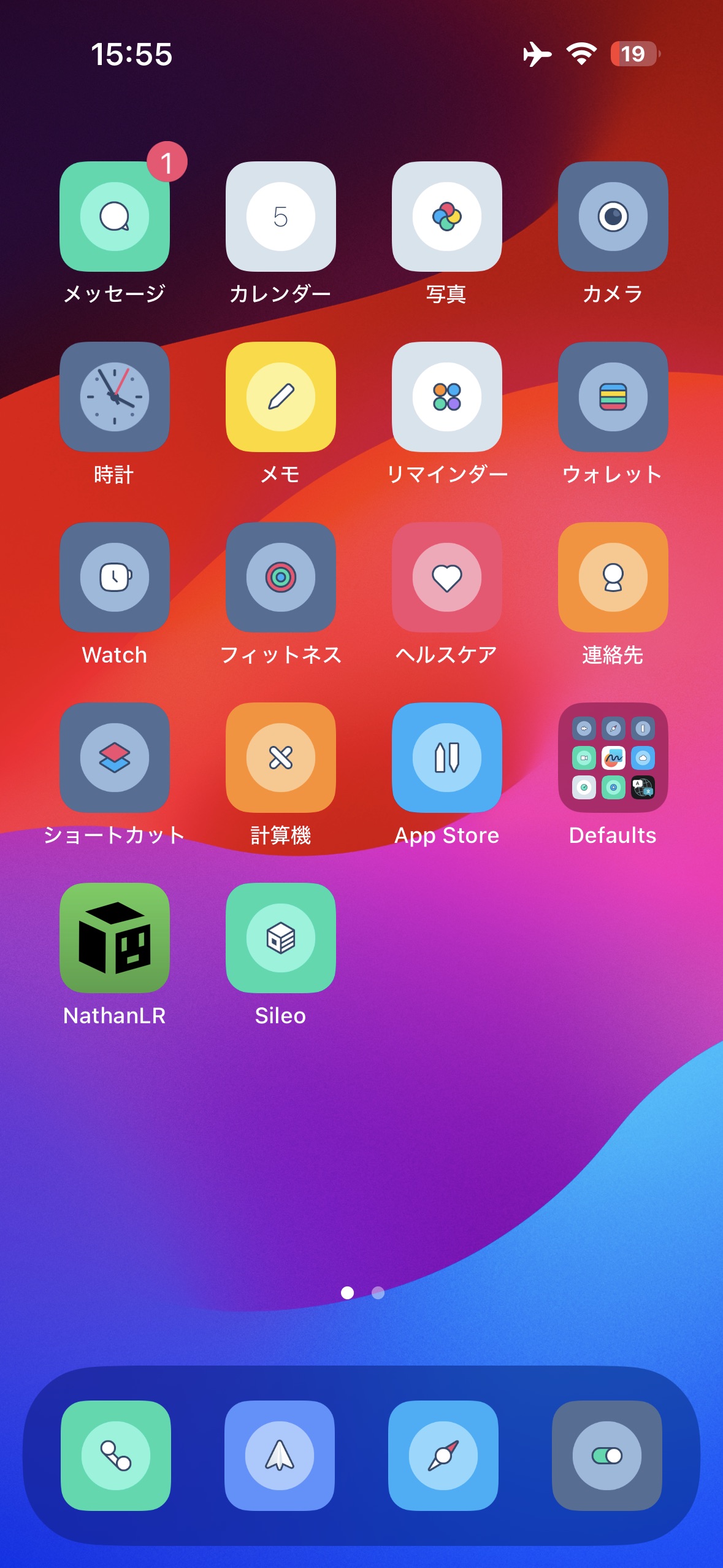Open the App Store

[447, 758]
